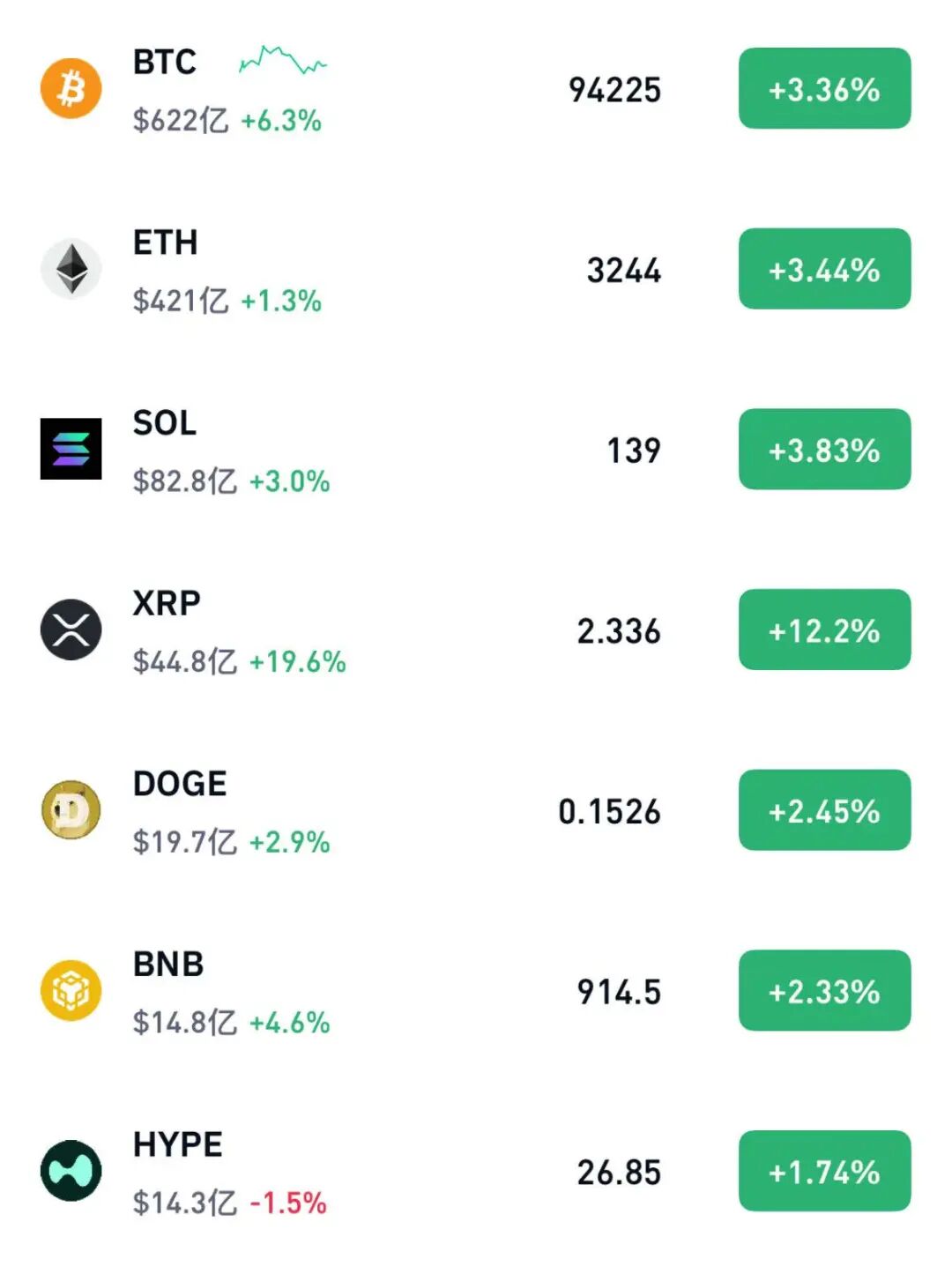The height and width of the screenshot is (1274, 952).
Task: Tap SOL's +3.83% change button
Action: (824, 450)
